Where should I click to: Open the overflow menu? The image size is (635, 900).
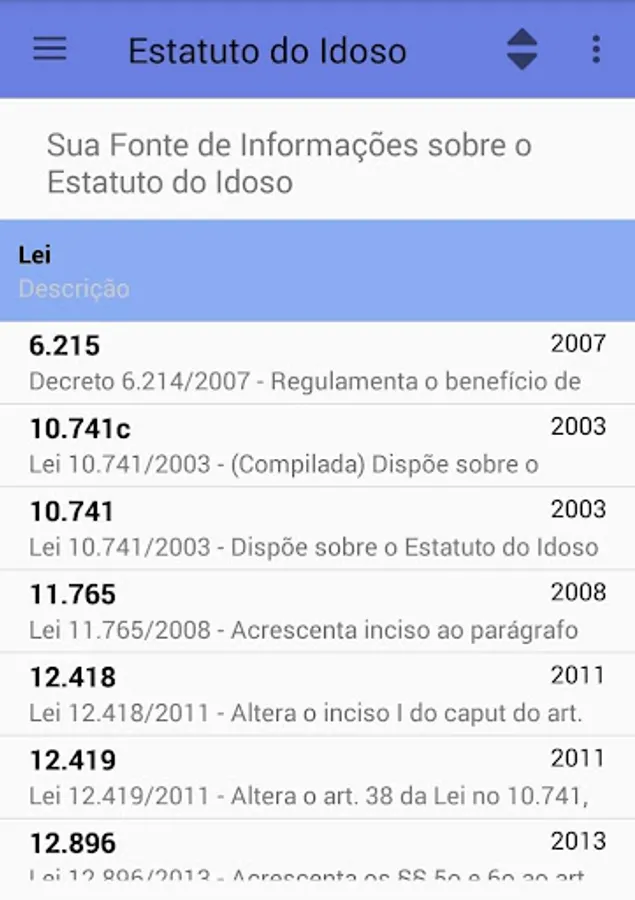pos(596,49)
